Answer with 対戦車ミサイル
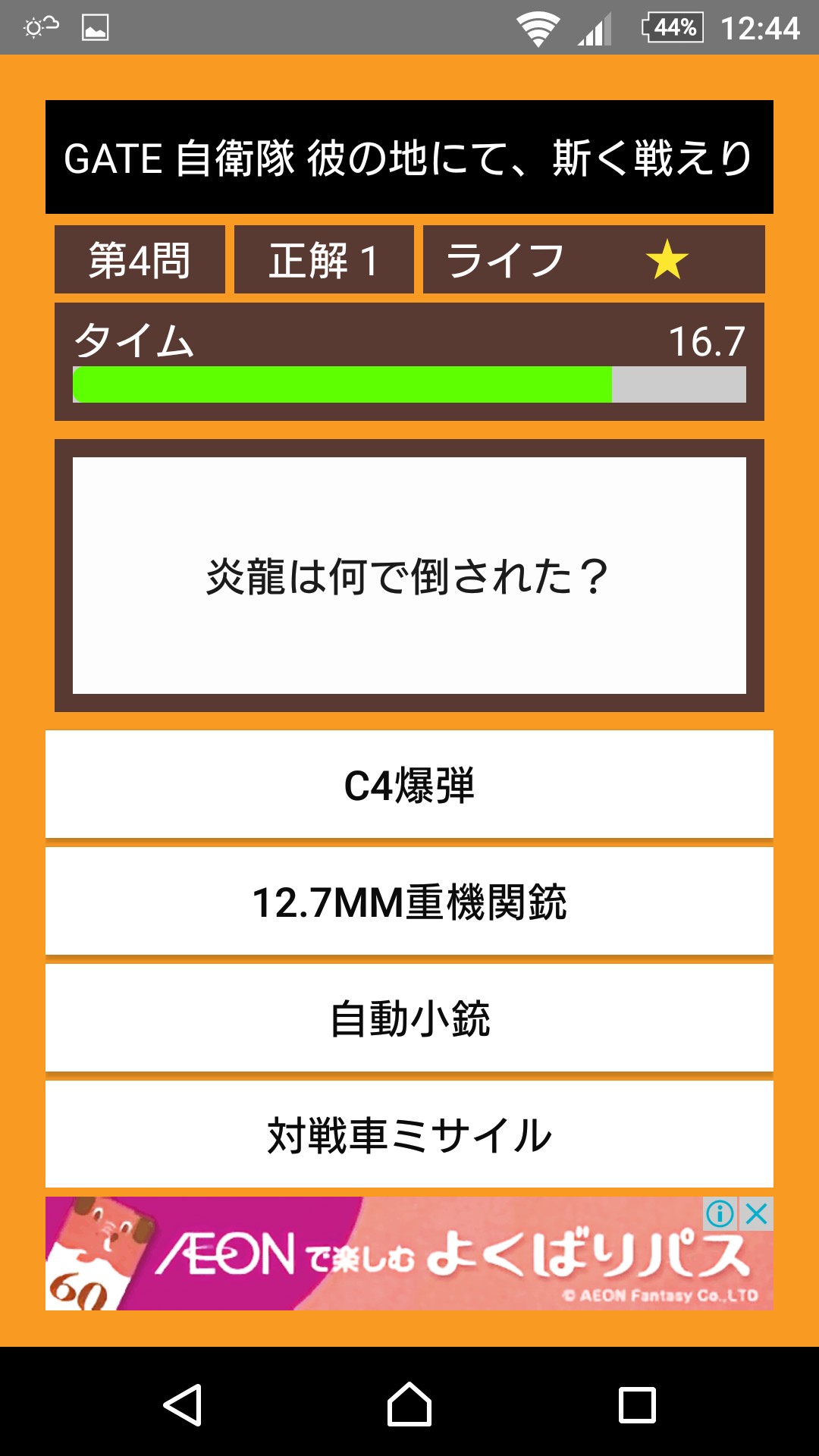The image size is (819, 1456). coord(409,1134)
